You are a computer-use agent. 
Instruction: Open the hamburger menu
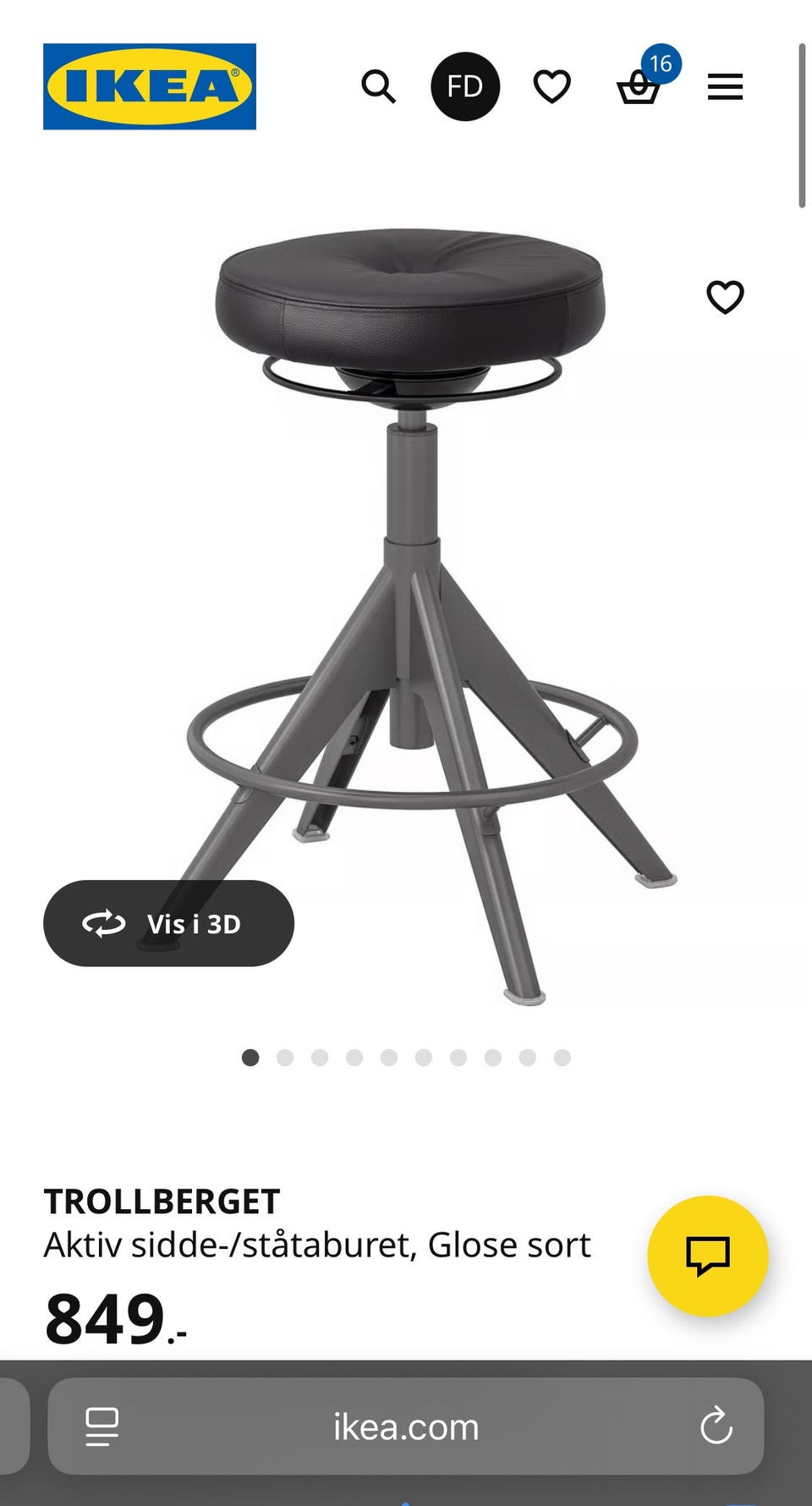tap(725, 86)
